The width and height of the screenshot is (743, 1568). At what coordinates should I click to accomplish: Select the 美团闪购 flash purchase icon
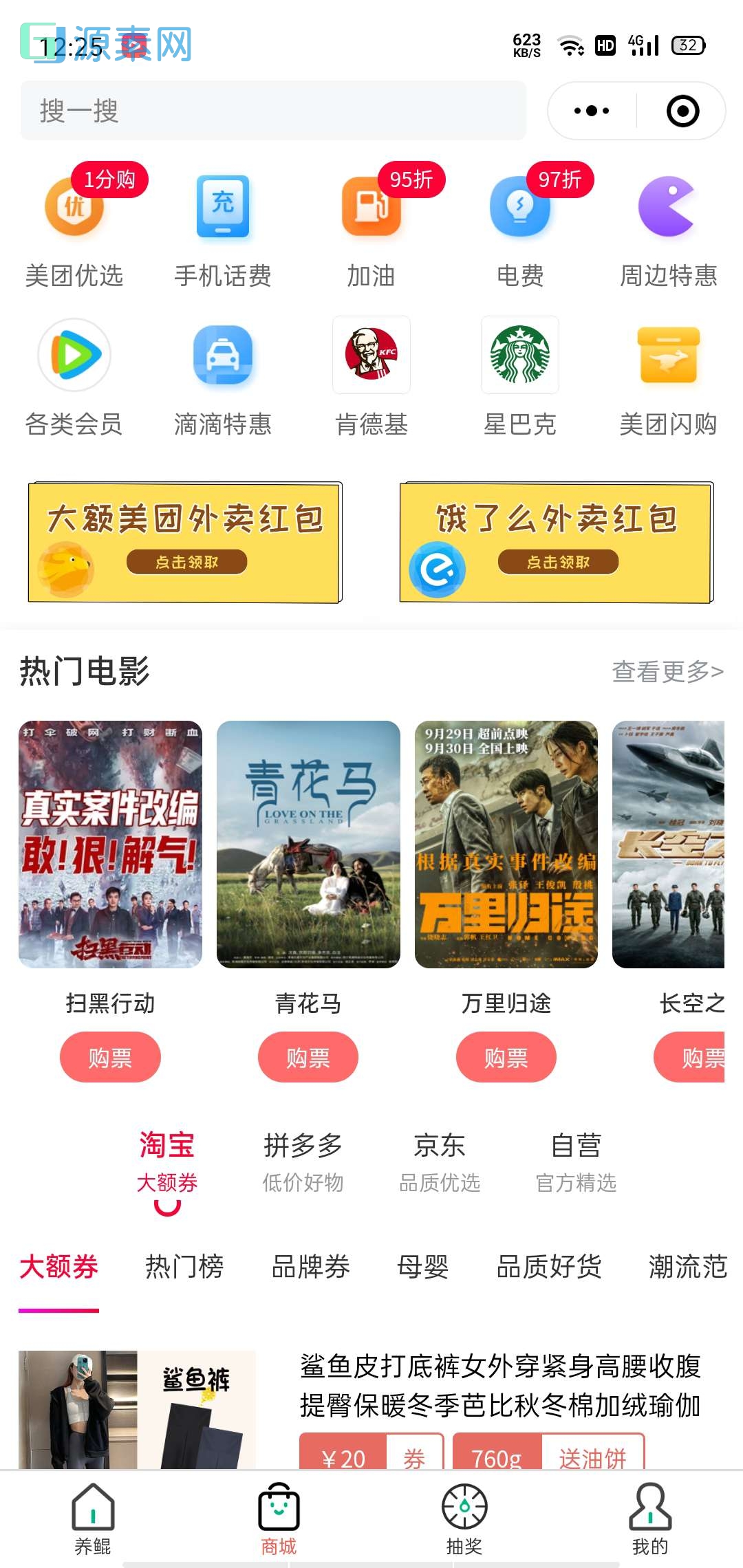668,356
